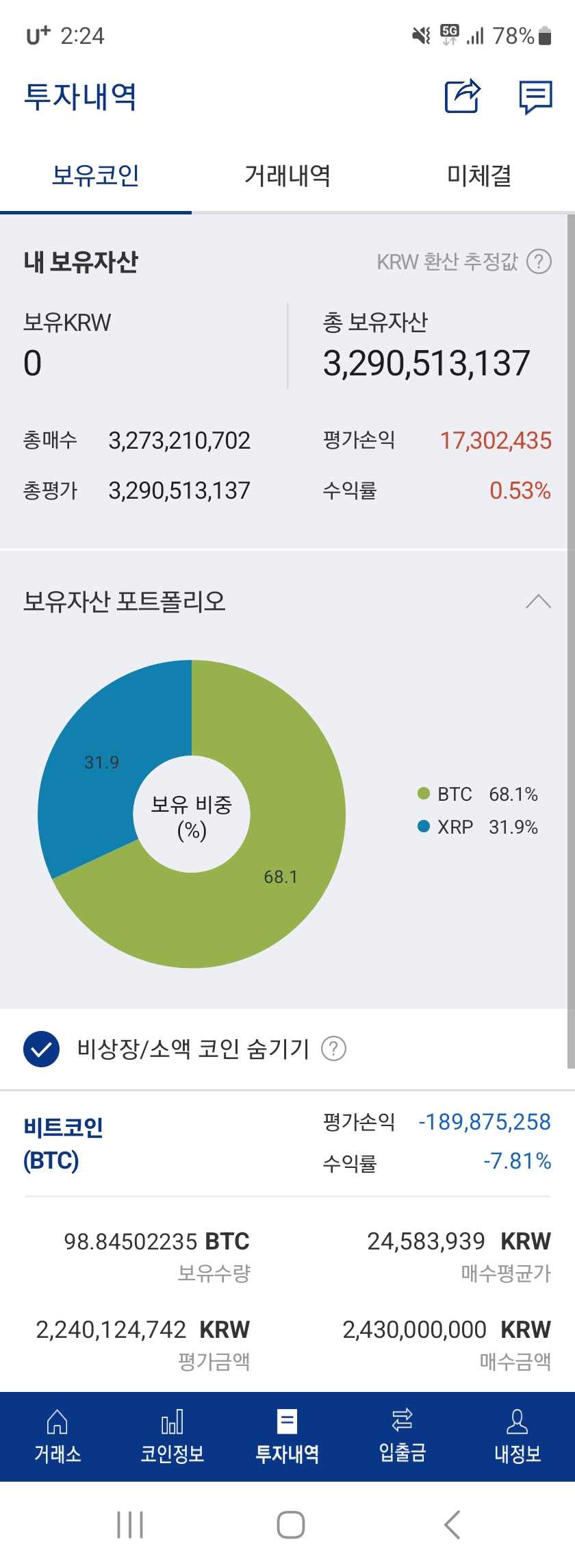Go to the phone home screen
The height and width of the screenshot is (1568, 575).
click(x=290, y=1525)
